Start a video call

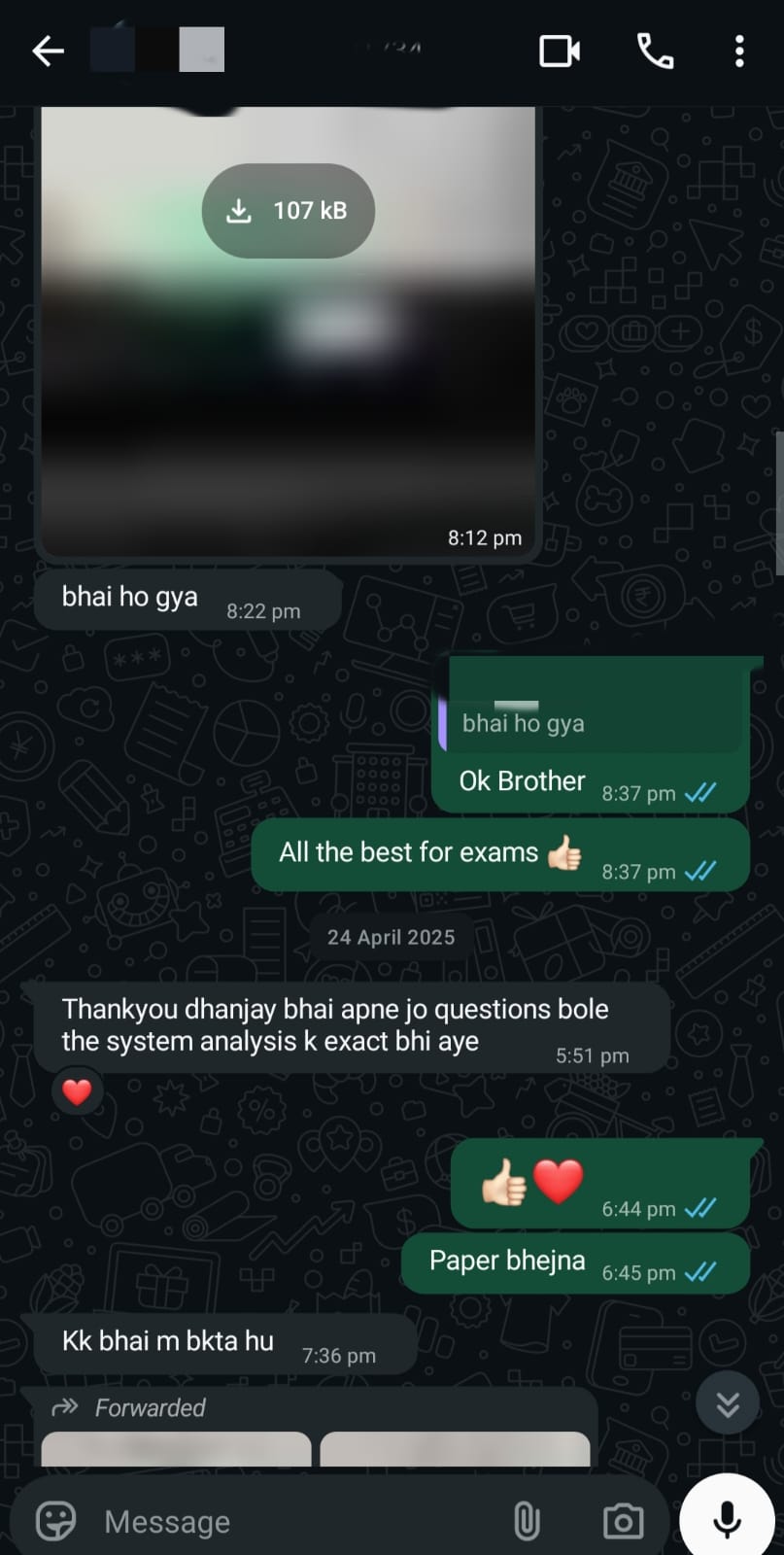(x=559, y=52)
